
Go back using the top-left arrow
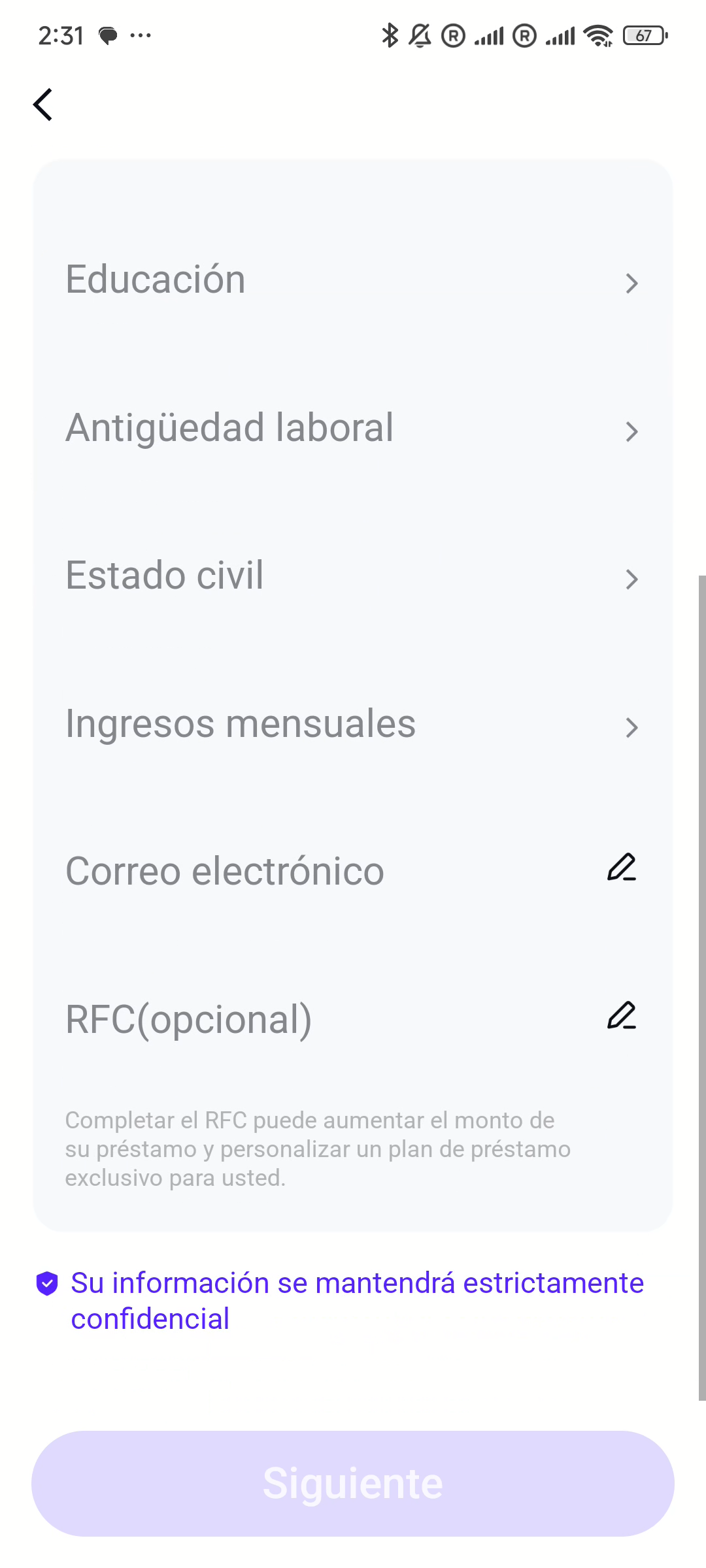[x=43, y=105]
